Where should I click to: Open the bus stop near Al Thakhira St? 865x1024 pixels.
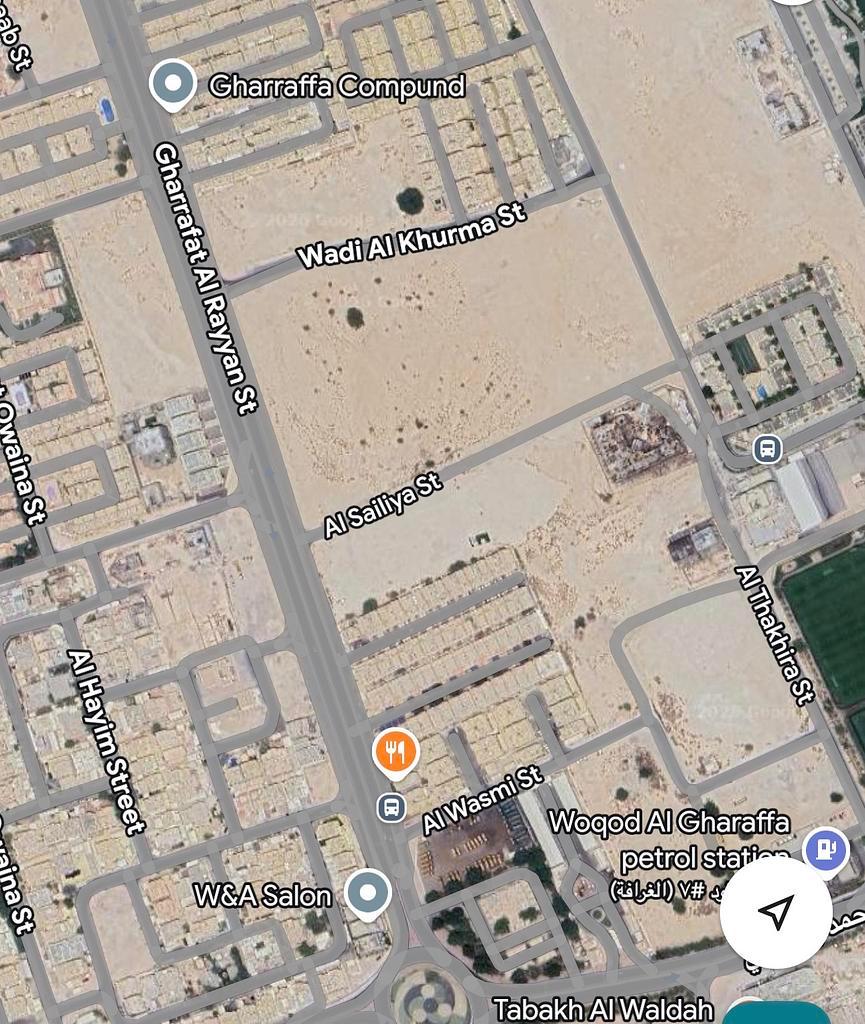click(x=767, y=449)
